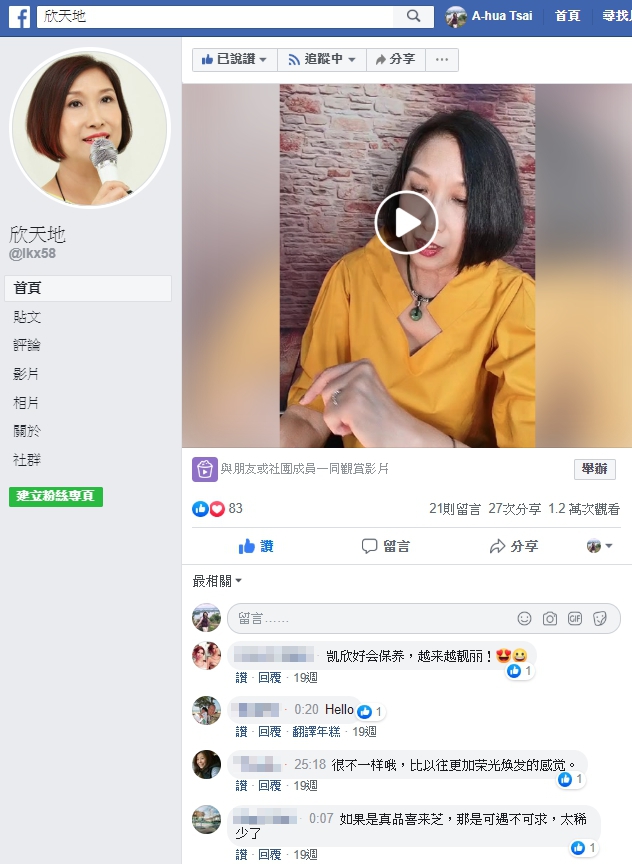Tap 留言 to comment on post
The width and height of the screenshot is (632, 864).
coord(386,546)
